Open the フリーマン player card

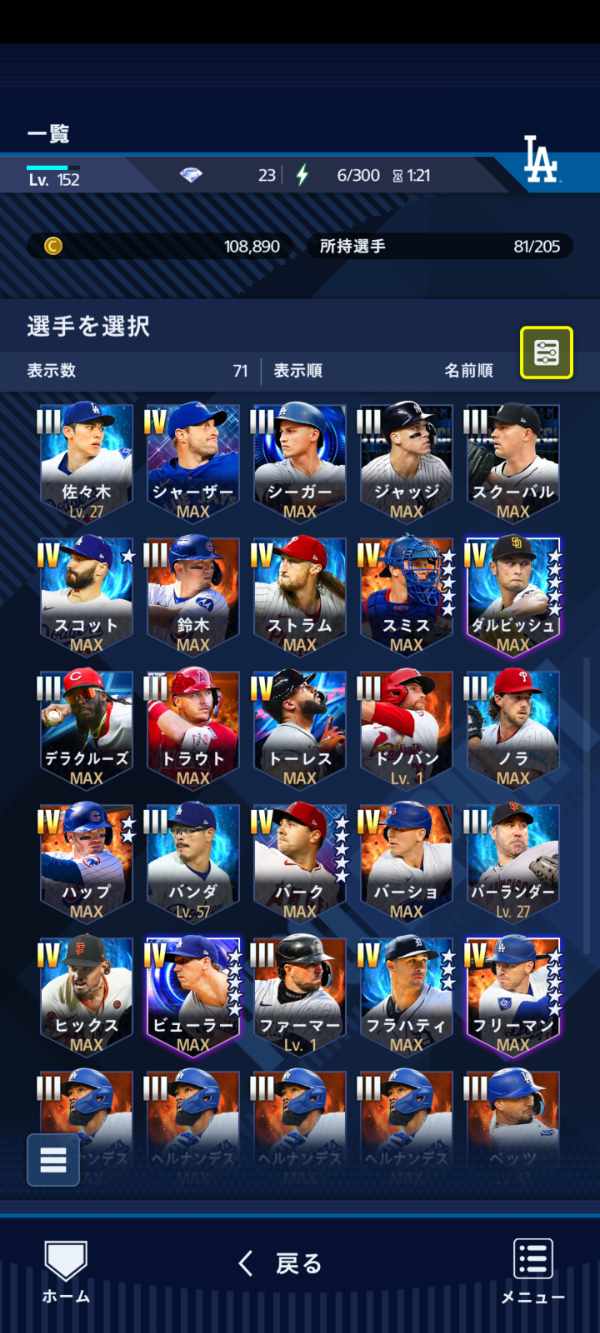tap(513, 994)
